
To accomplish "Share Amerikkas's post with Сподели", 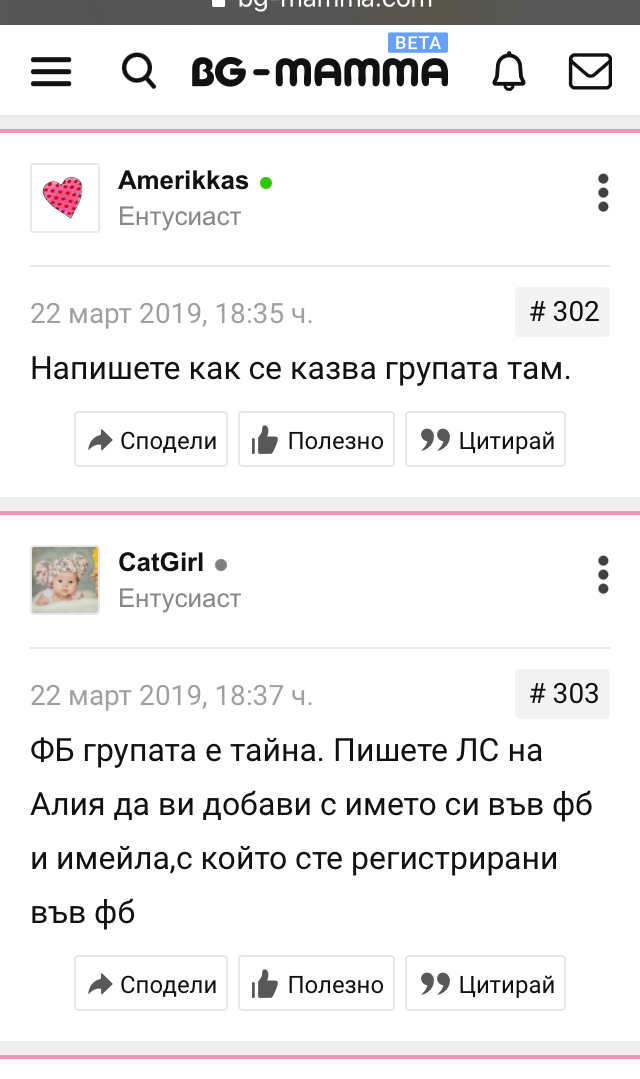I will click(151, 440).
